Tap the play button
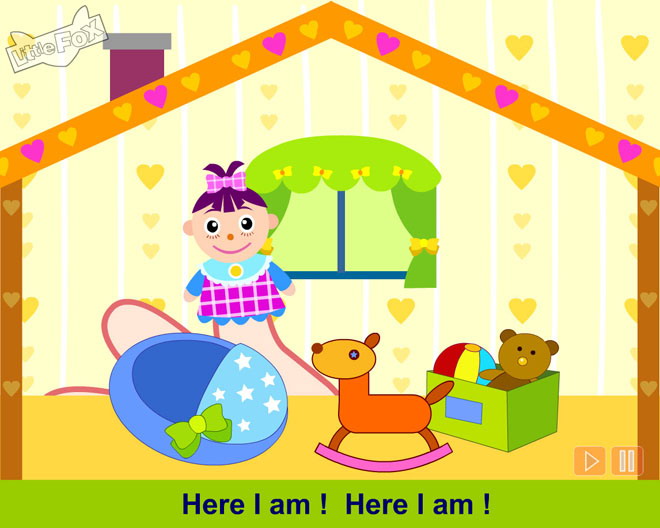Image resolution: width=660 pixels, height=528 pixels. tap(590, 461)
